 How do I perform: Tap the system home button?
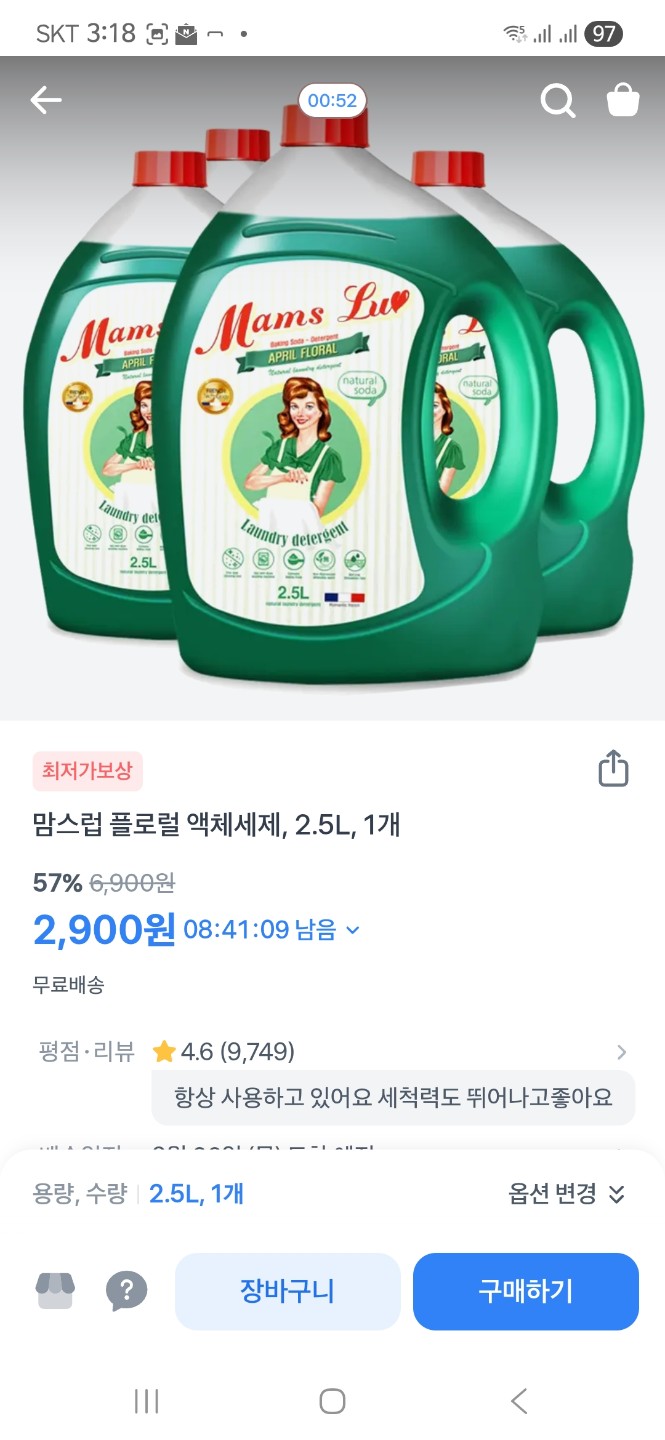pos(332,1401)
